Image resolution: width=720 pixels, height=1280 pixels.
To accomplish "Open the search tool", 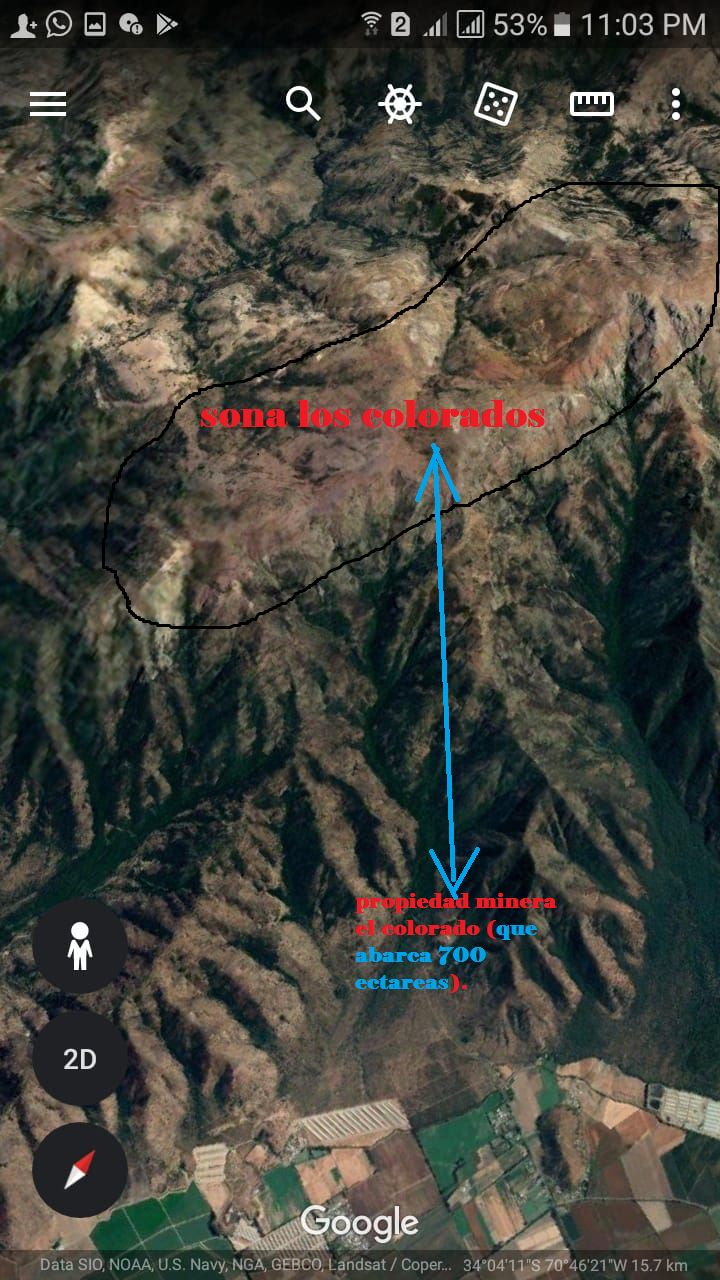I will 302,103.
